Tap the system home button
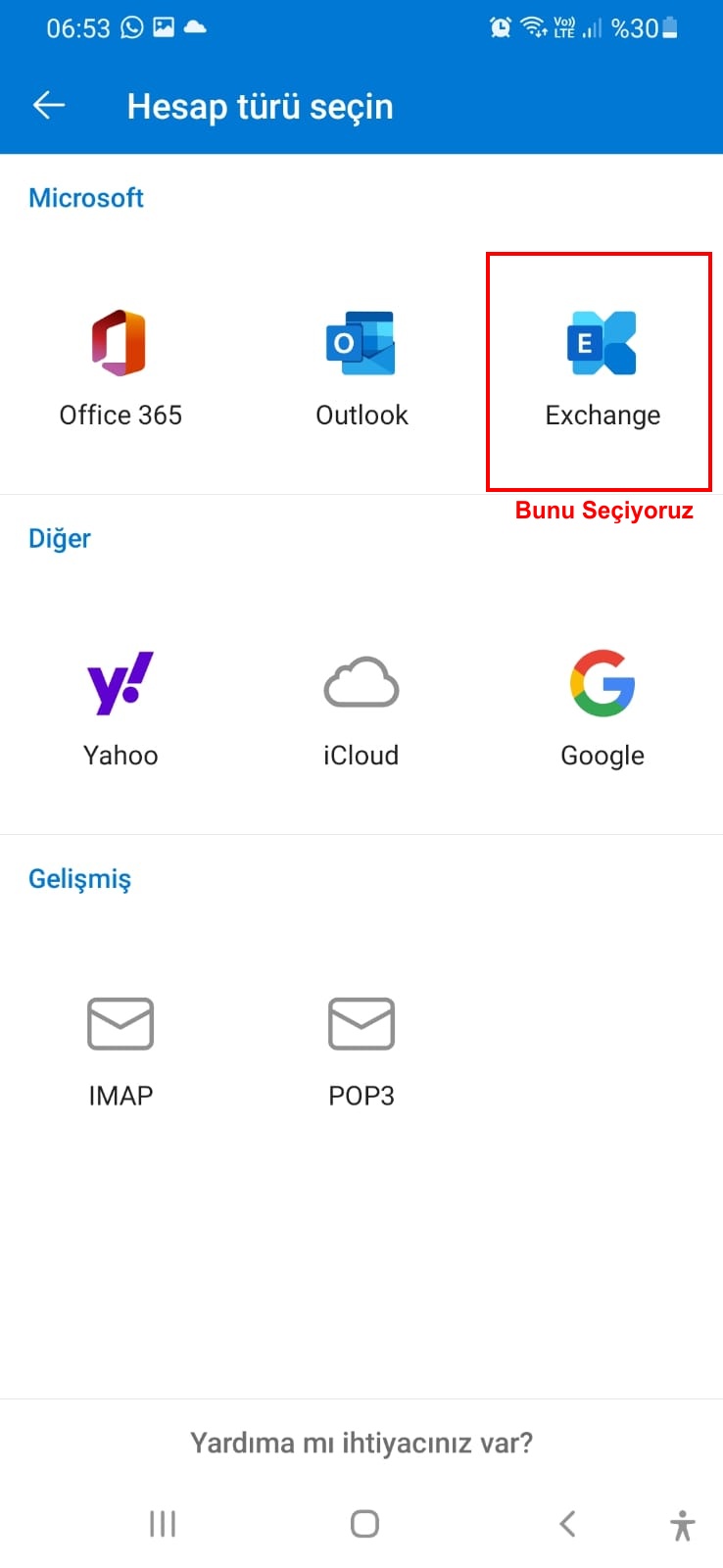723x1568 pixels. tap(364, 1524)
